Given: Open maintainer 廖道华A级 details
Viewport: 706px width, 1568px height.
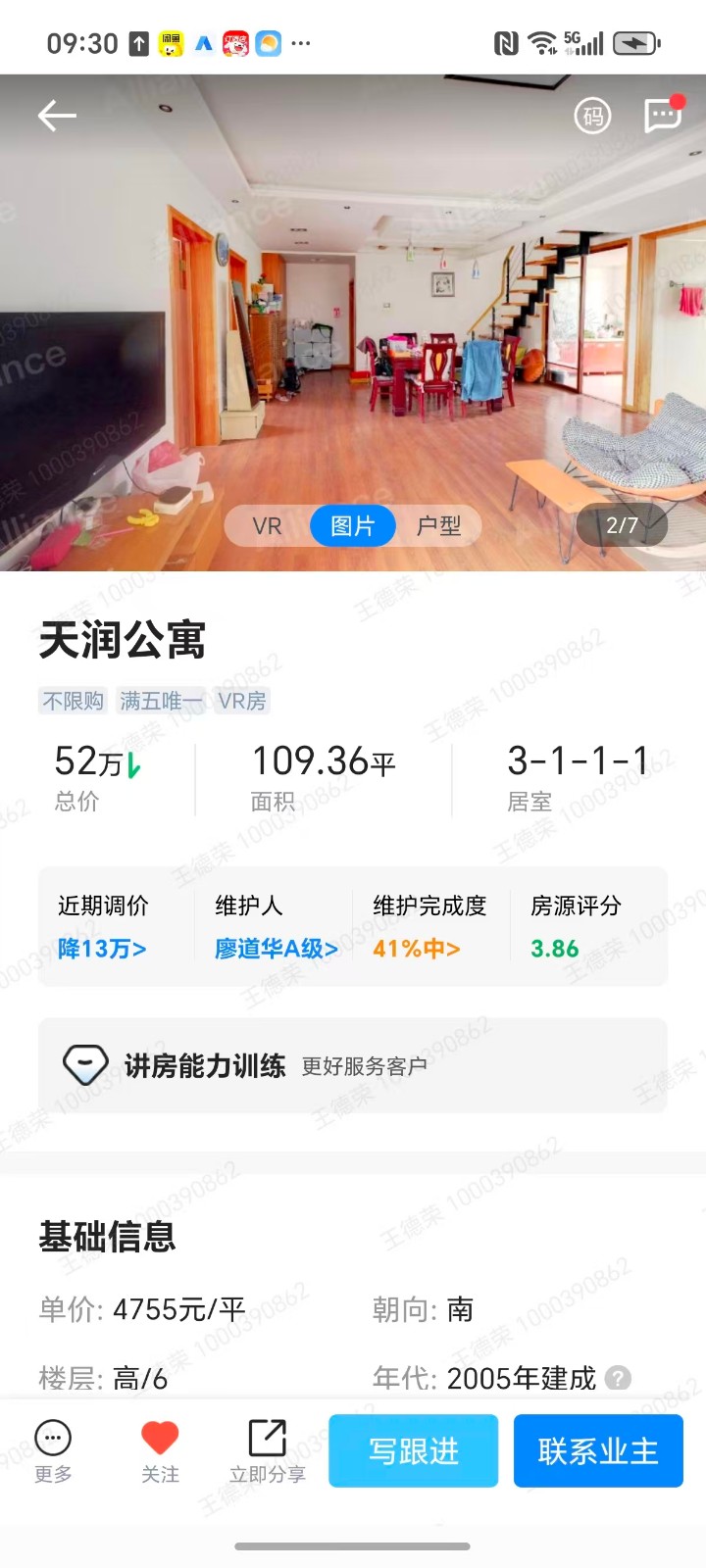Looking at the screenshot, I should click(x=277, y=949).
